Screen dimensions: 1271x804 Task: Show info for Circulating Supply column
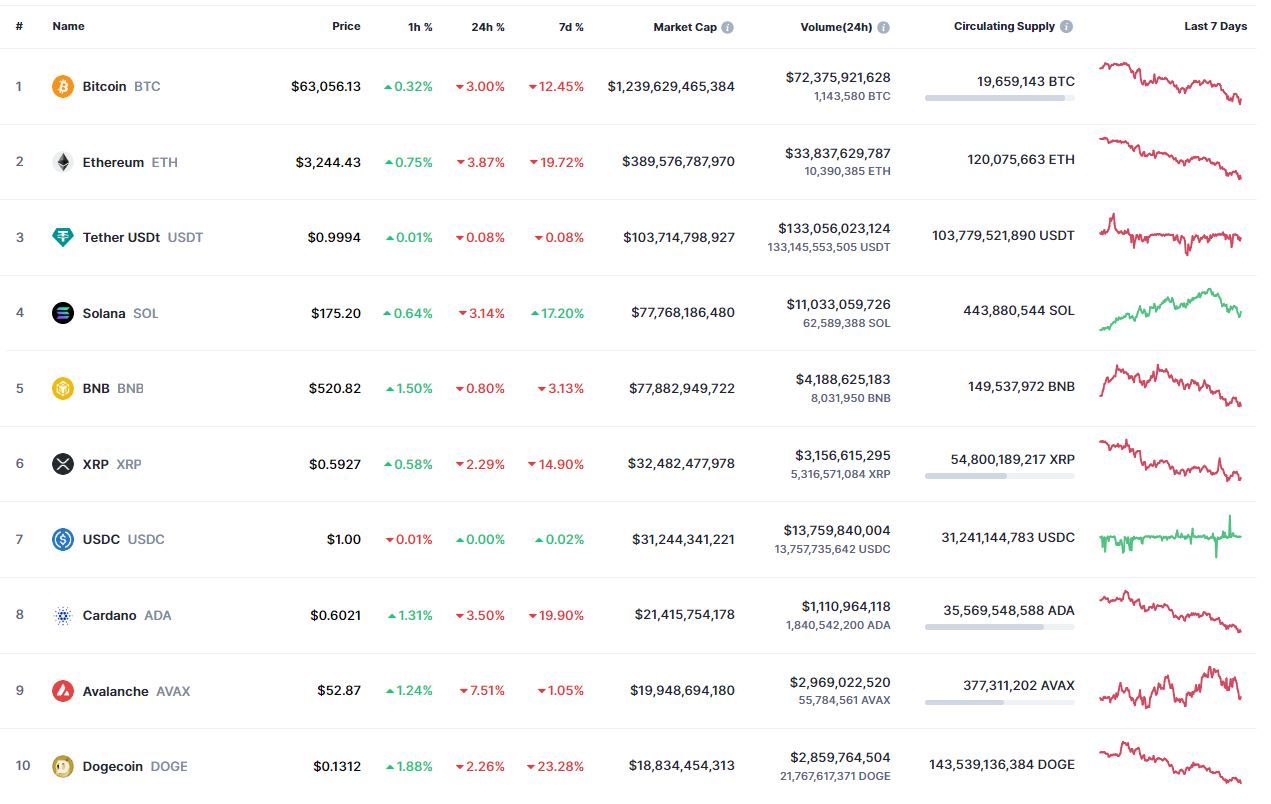pos(1067,26)
